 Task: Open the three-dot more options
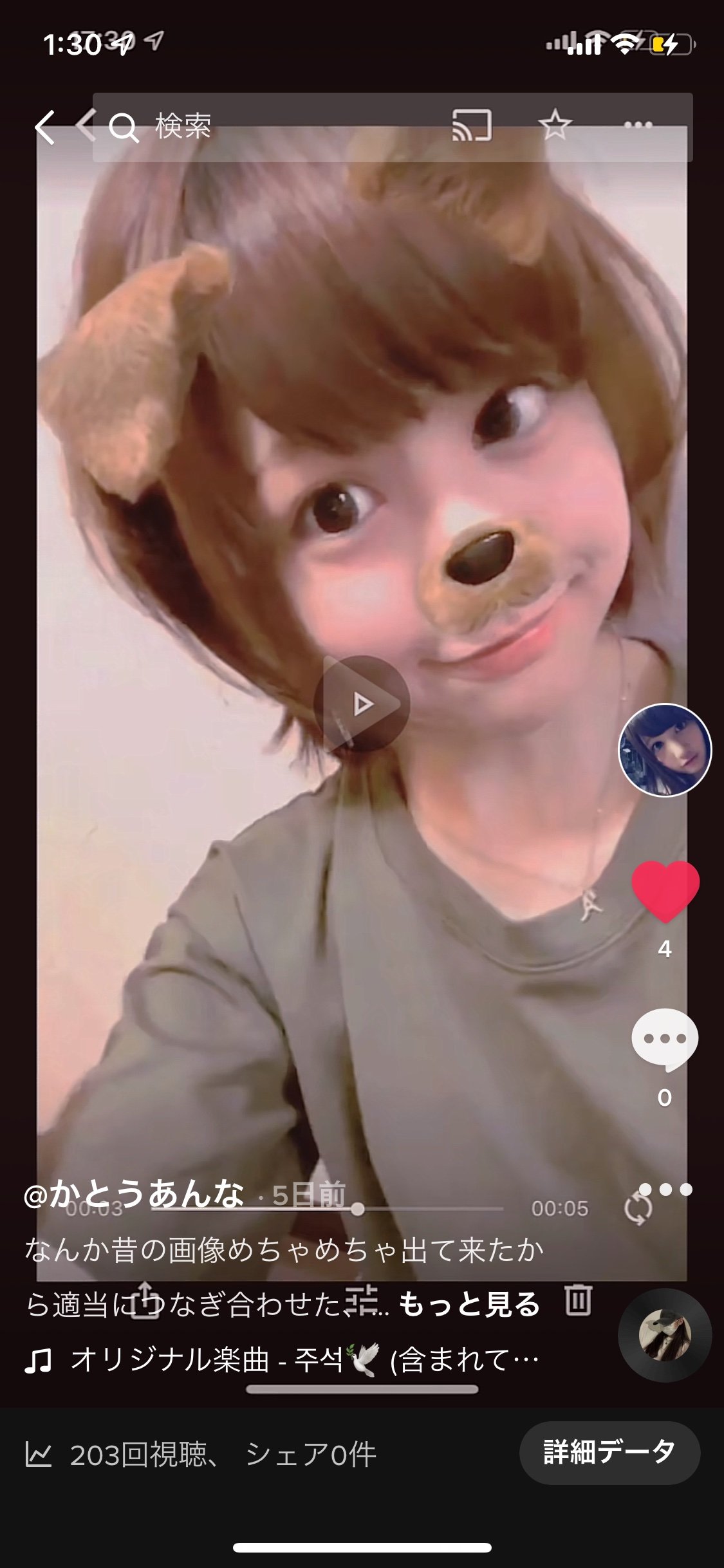click(x=665, y=1190)
